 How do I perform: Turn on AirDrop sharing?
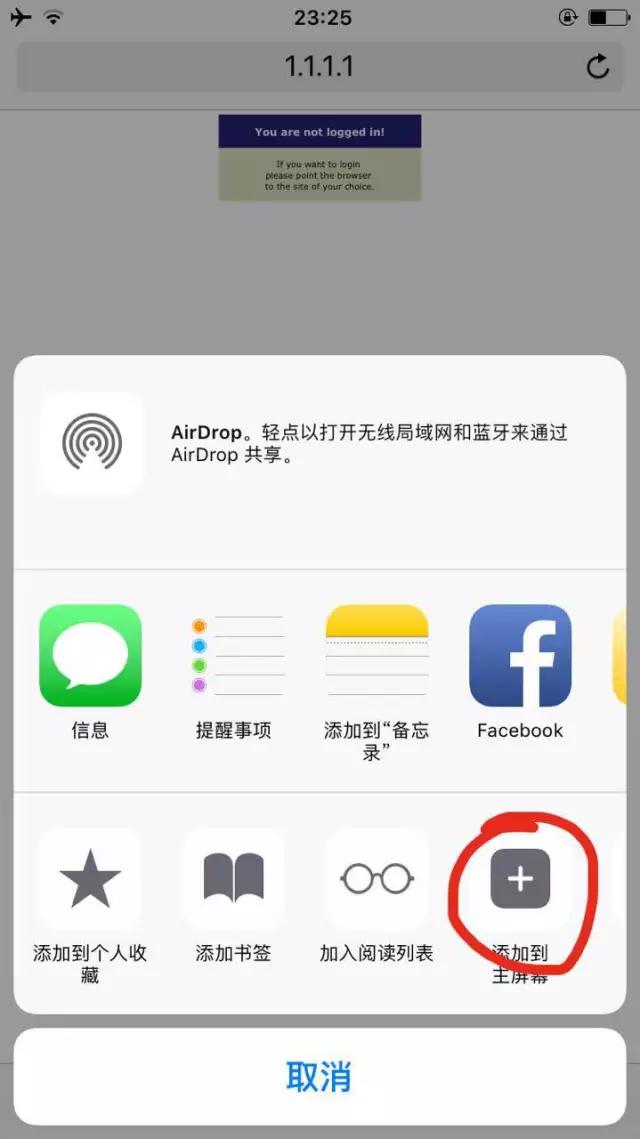[92, 442]
